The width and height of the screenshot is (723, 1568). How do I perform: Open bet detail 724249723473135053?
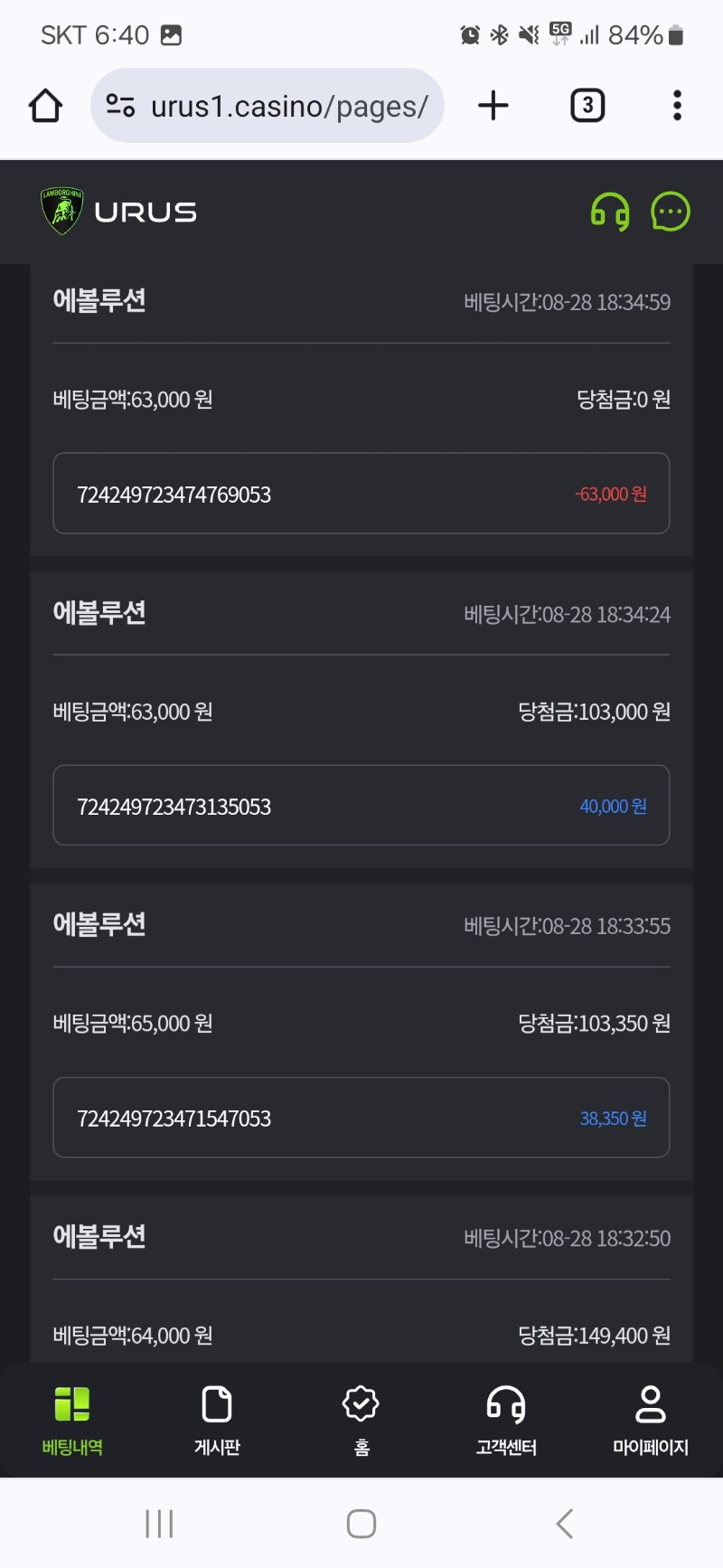[361, 806]
